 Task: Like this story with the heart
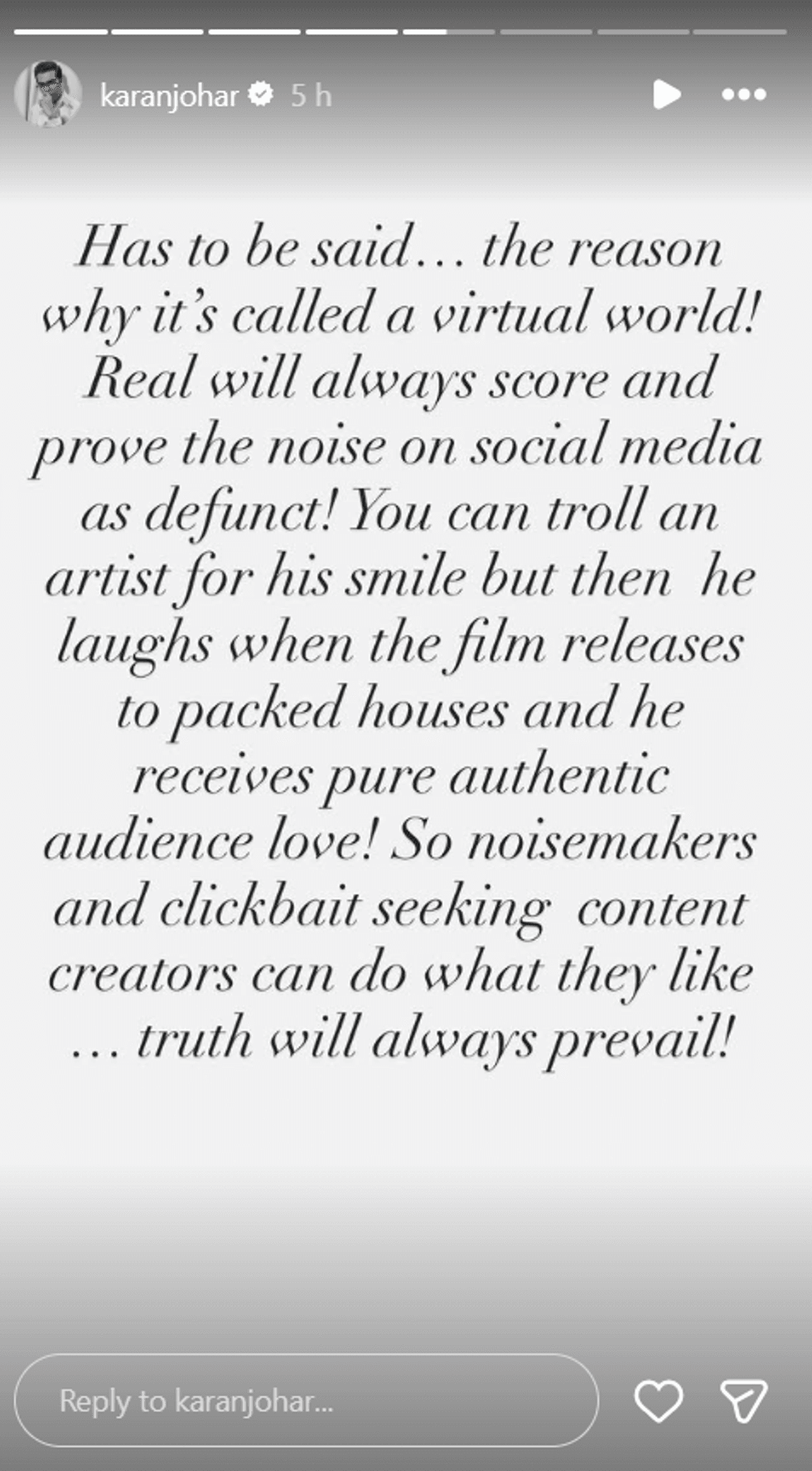tap(658, 1401)
